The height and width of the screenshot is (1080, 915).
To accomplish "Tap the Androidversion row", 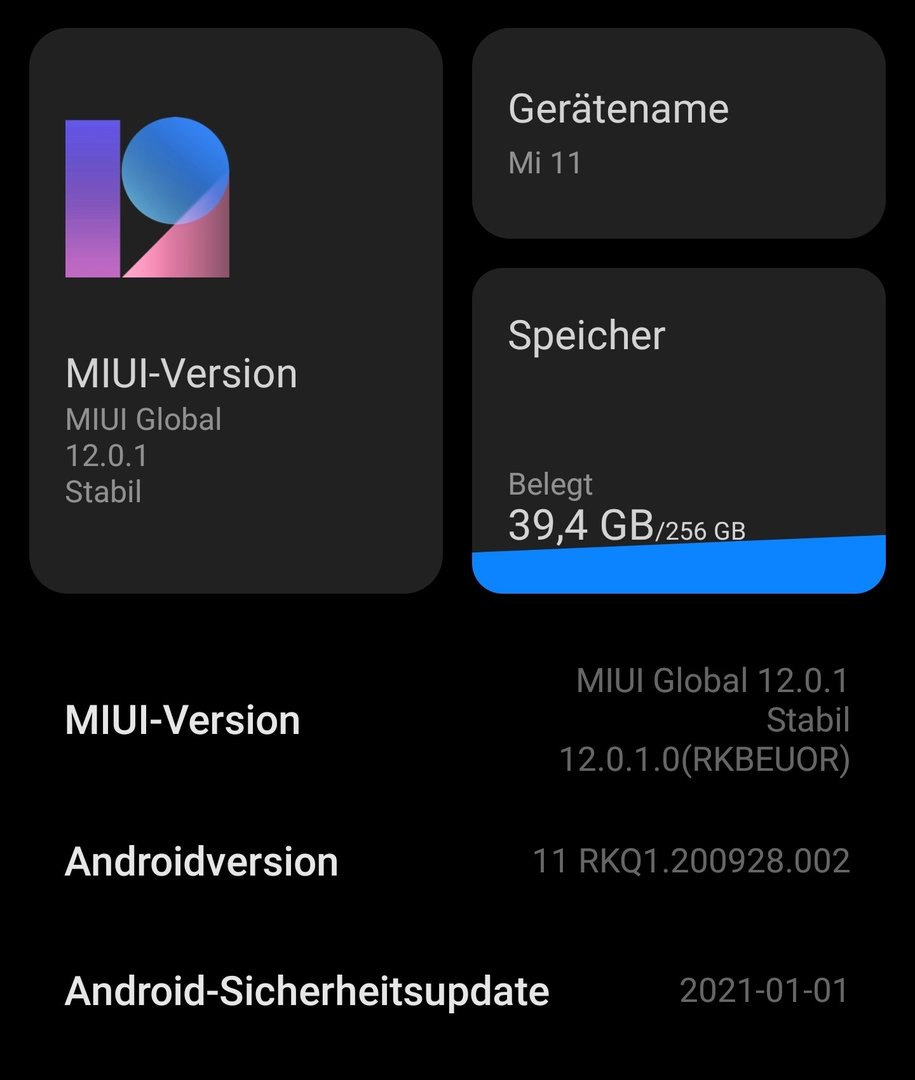I will pyautogui.click(x=457, y=861).
